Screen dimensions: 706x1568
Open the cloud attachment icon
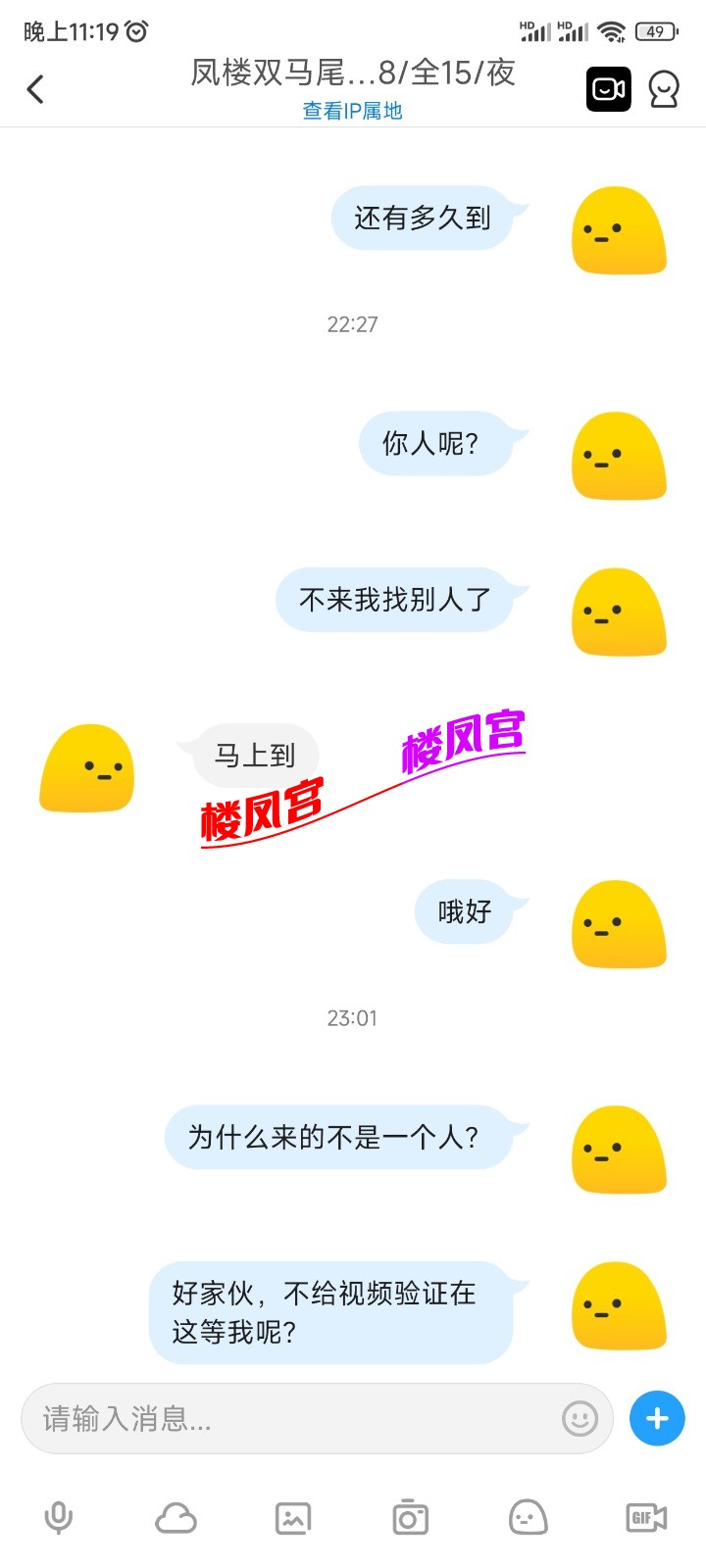tap(176, 1517)
